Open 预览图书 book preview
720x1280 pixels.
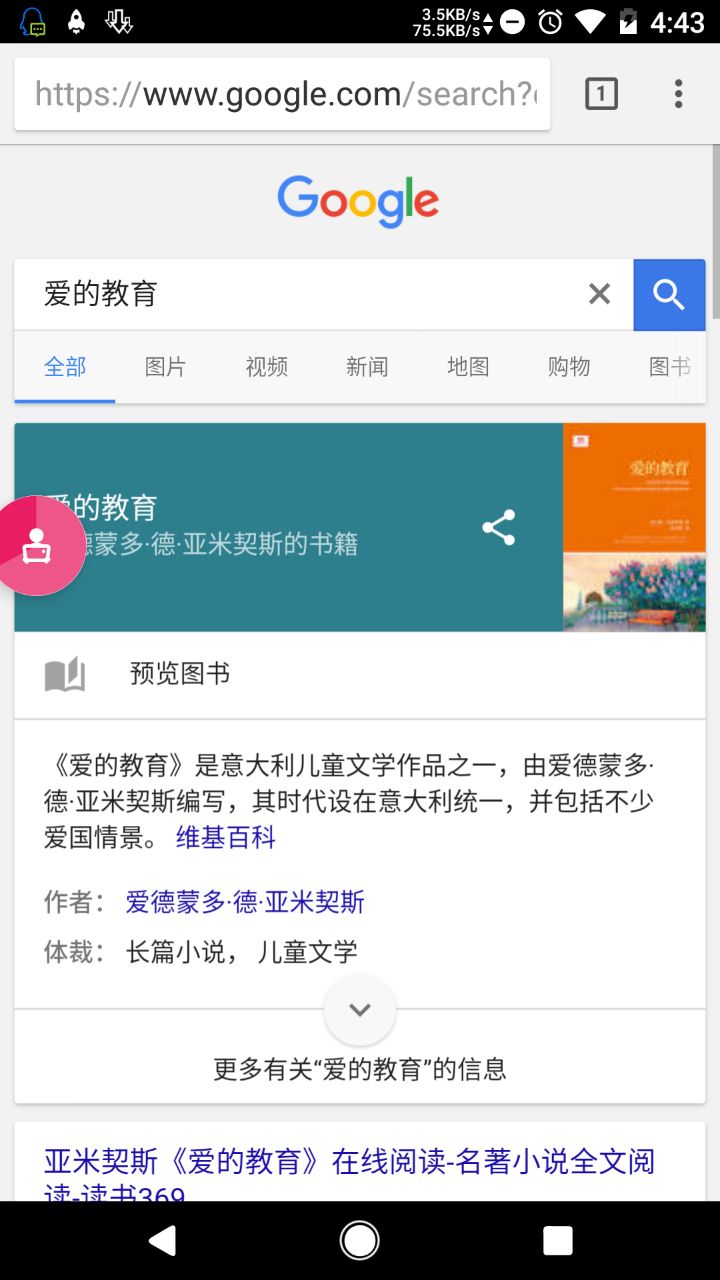pos(180,675)
